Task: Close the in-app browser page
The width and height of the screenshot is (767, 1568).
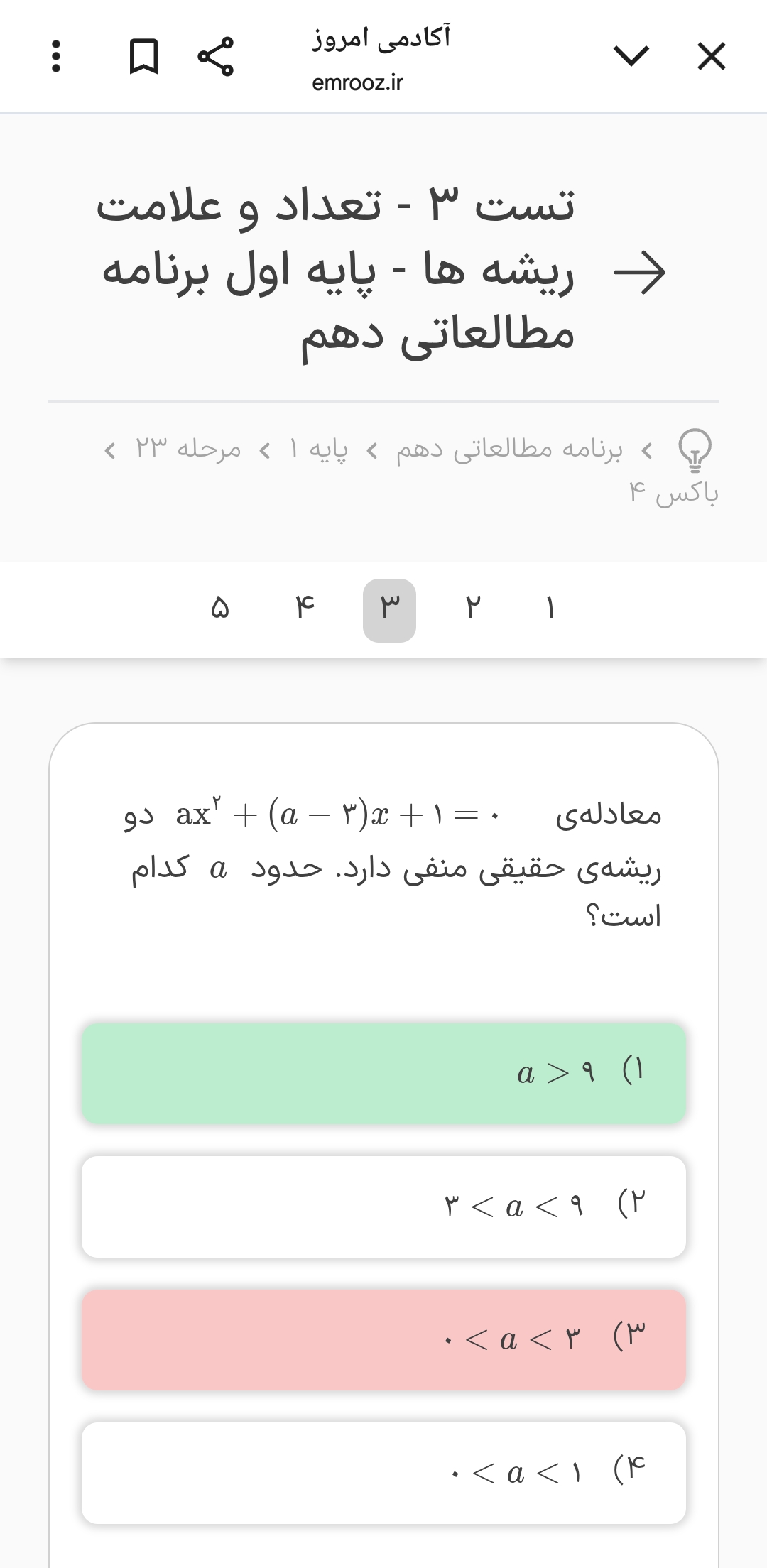Action: point(711,57)
